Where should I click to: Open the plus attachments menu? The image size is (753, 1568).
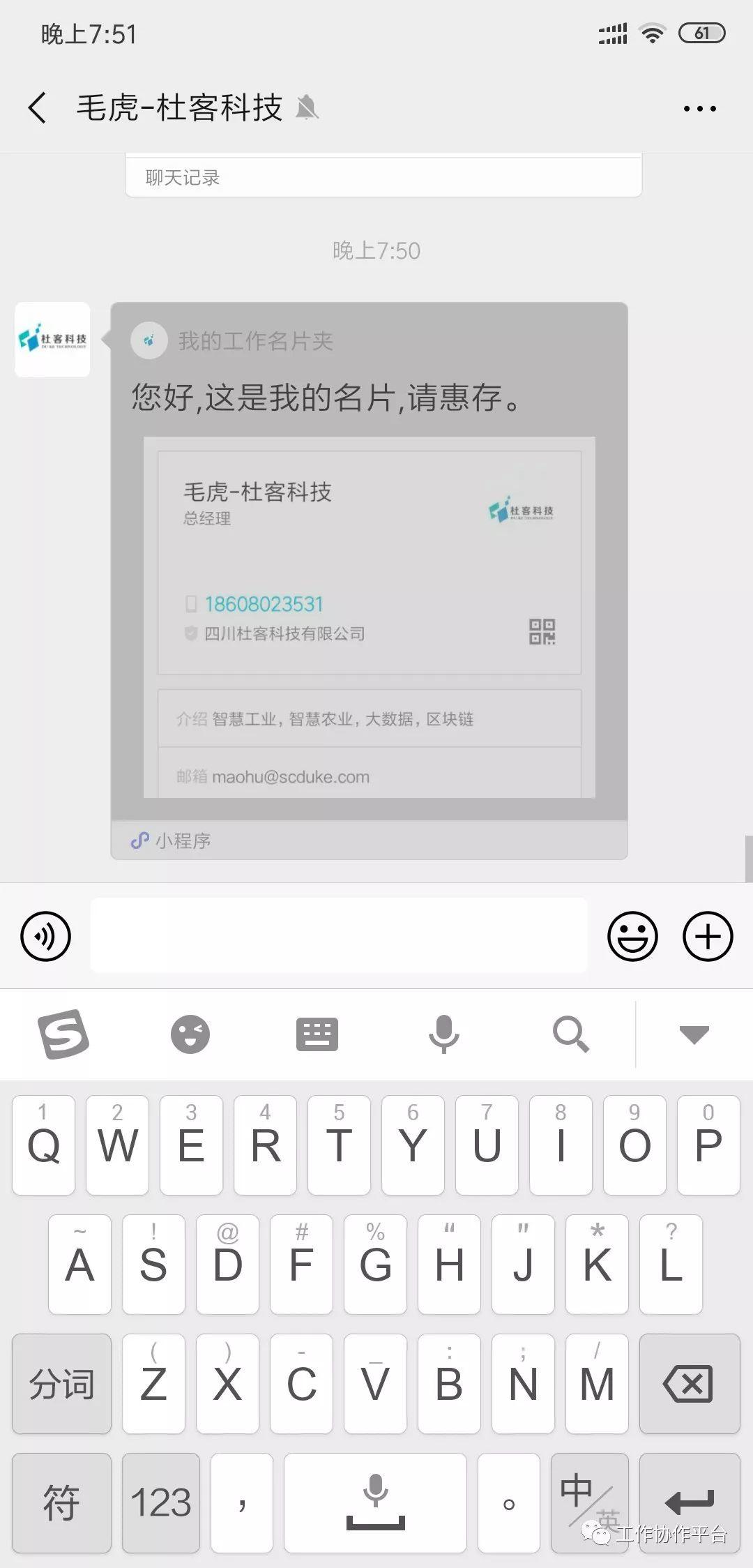[708, 936]
